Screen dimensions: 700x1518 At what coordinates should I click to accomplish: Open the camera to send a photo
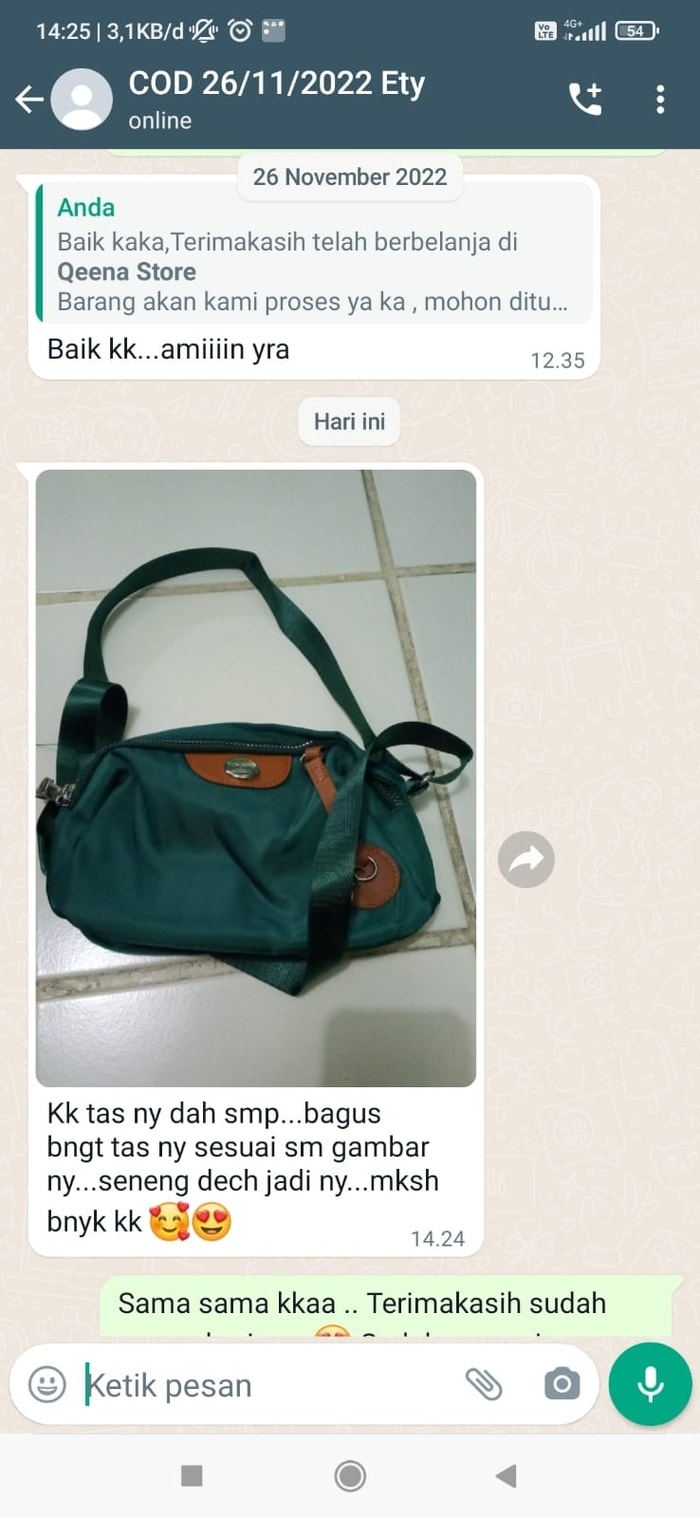pyautogui.click(x=561, y=1384)
